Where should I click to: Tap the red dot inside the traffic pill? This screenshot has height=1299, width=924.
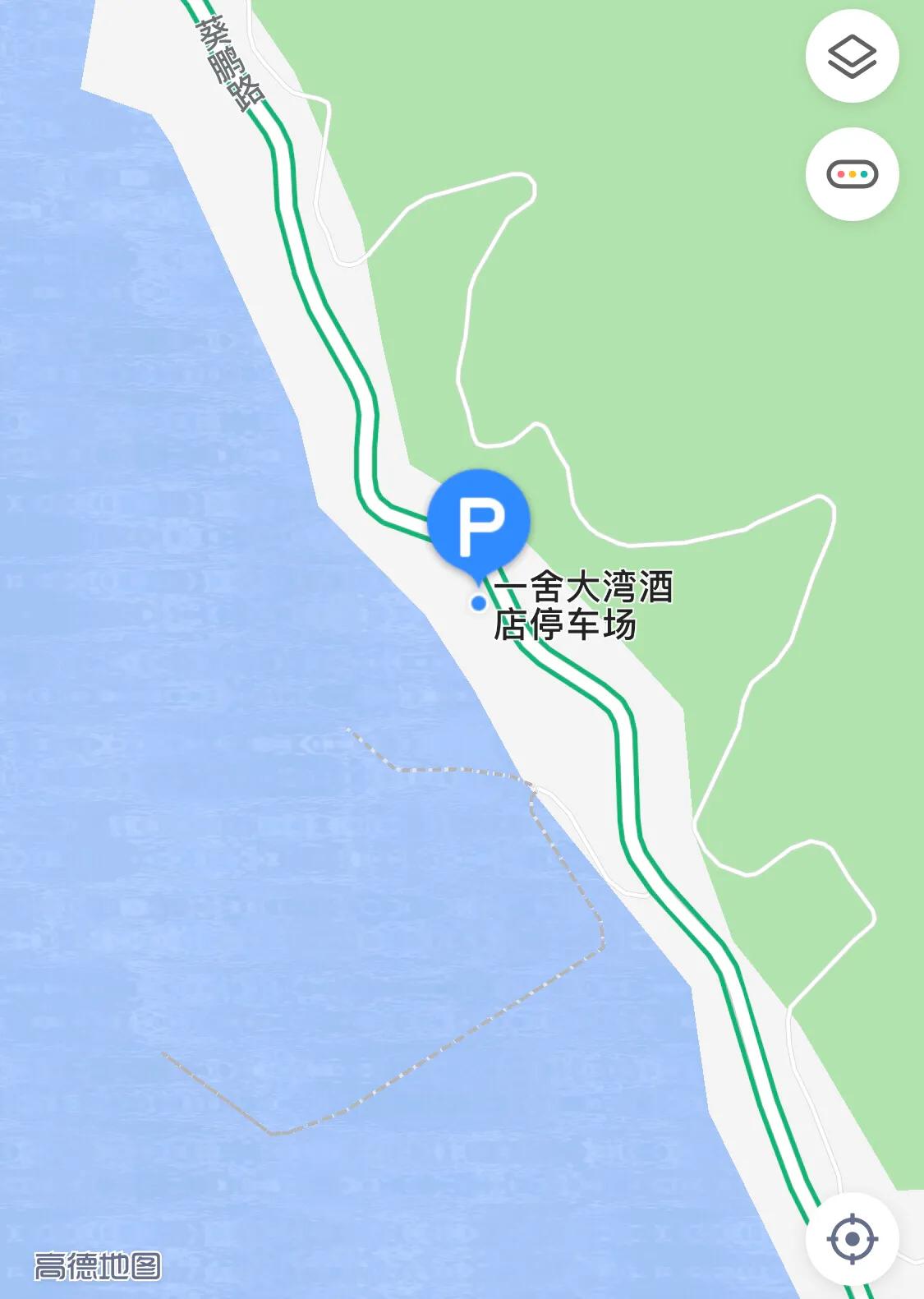[840, 173]
